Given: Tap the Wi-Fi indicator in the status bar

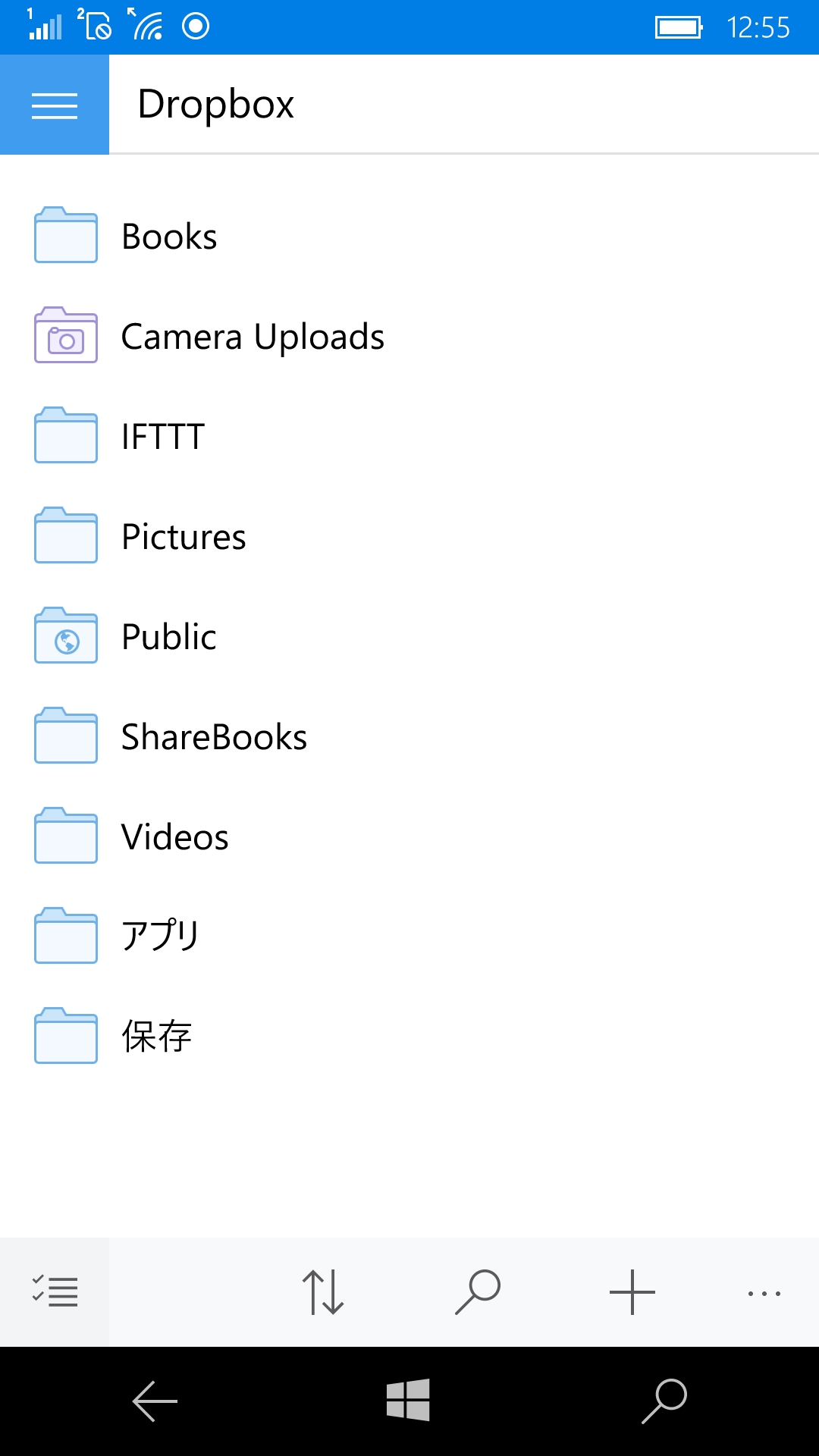Looking at the screenshot, I should tap(149, 27).
